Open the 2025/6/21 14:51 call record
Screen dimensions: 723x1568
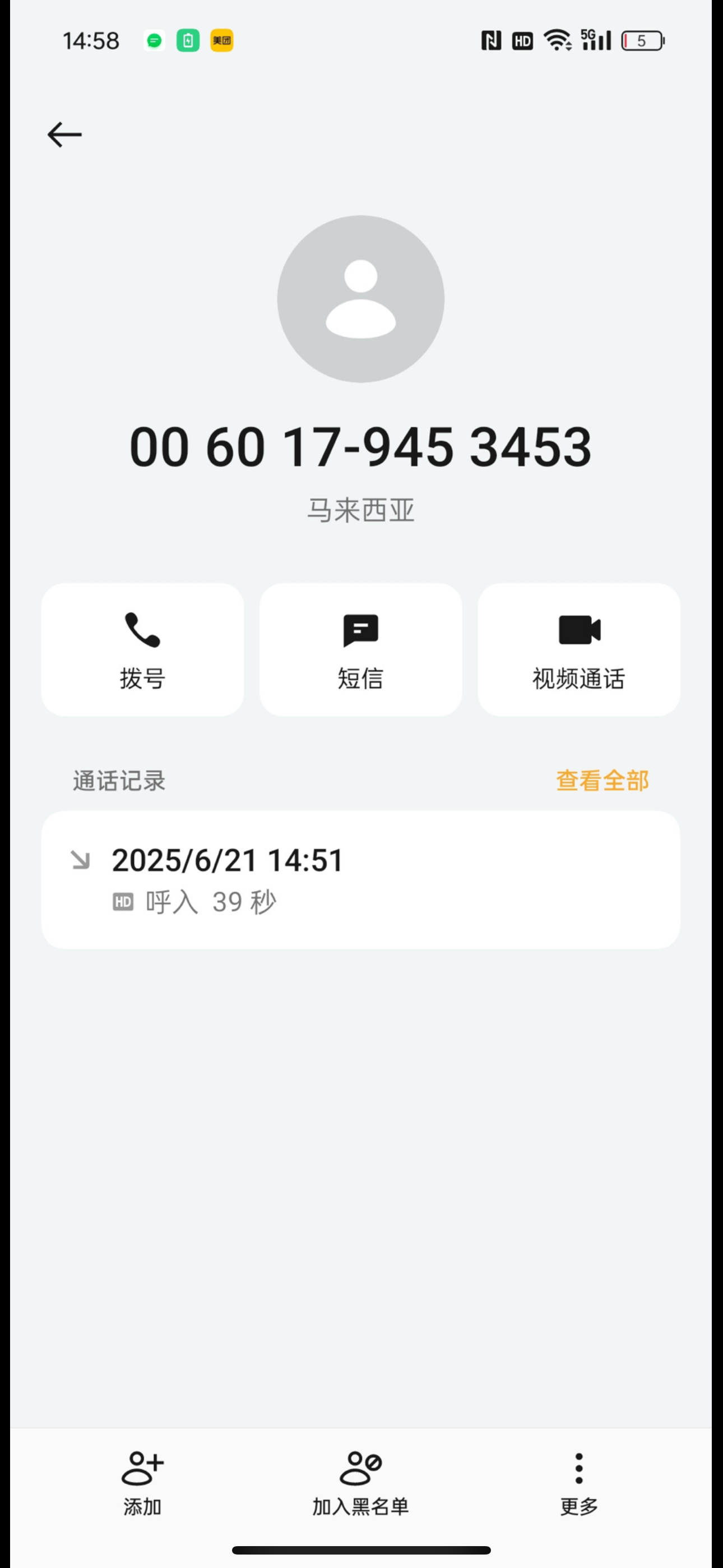(x=360, y=879)
